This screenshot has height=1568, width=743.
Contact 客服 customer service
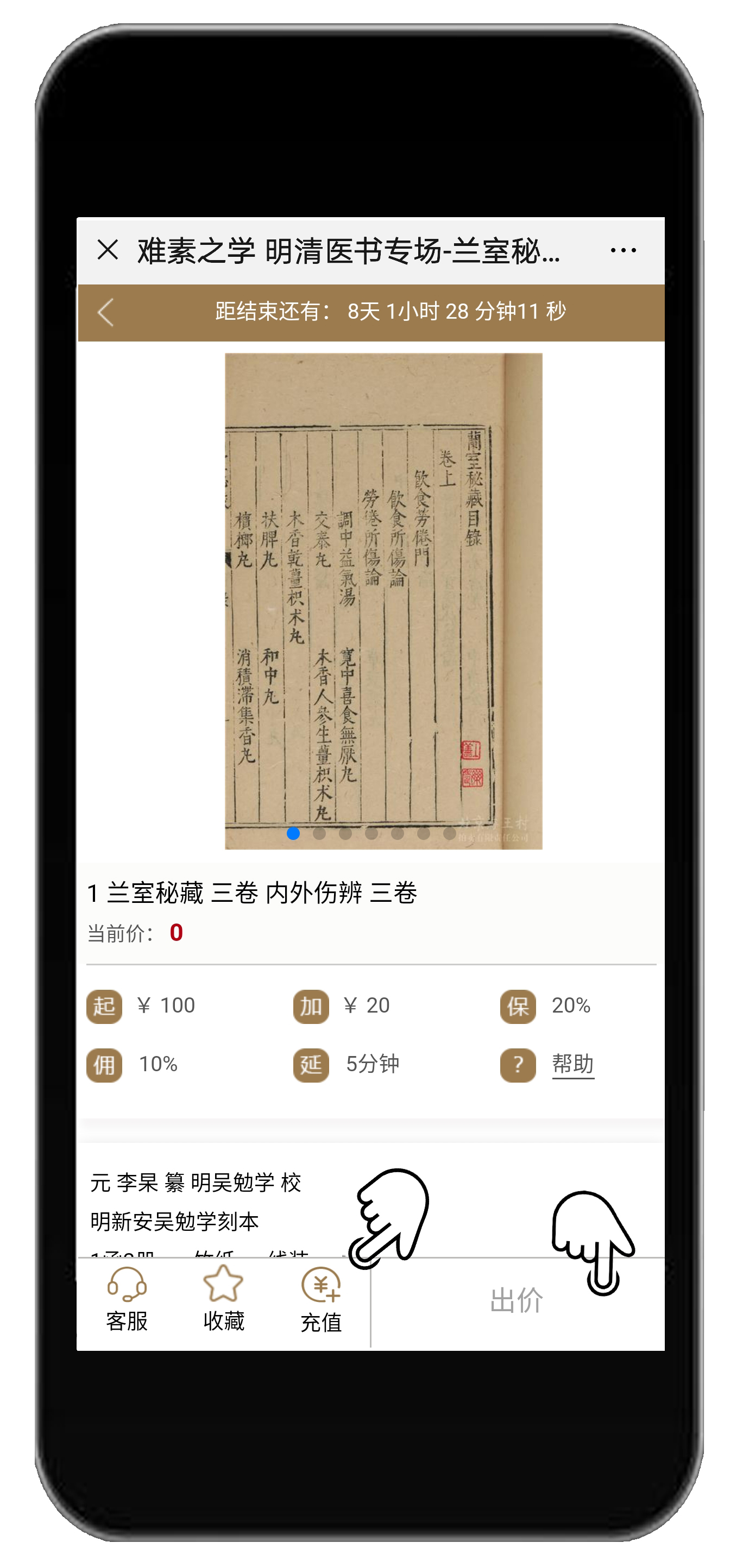coord(127,1299)
